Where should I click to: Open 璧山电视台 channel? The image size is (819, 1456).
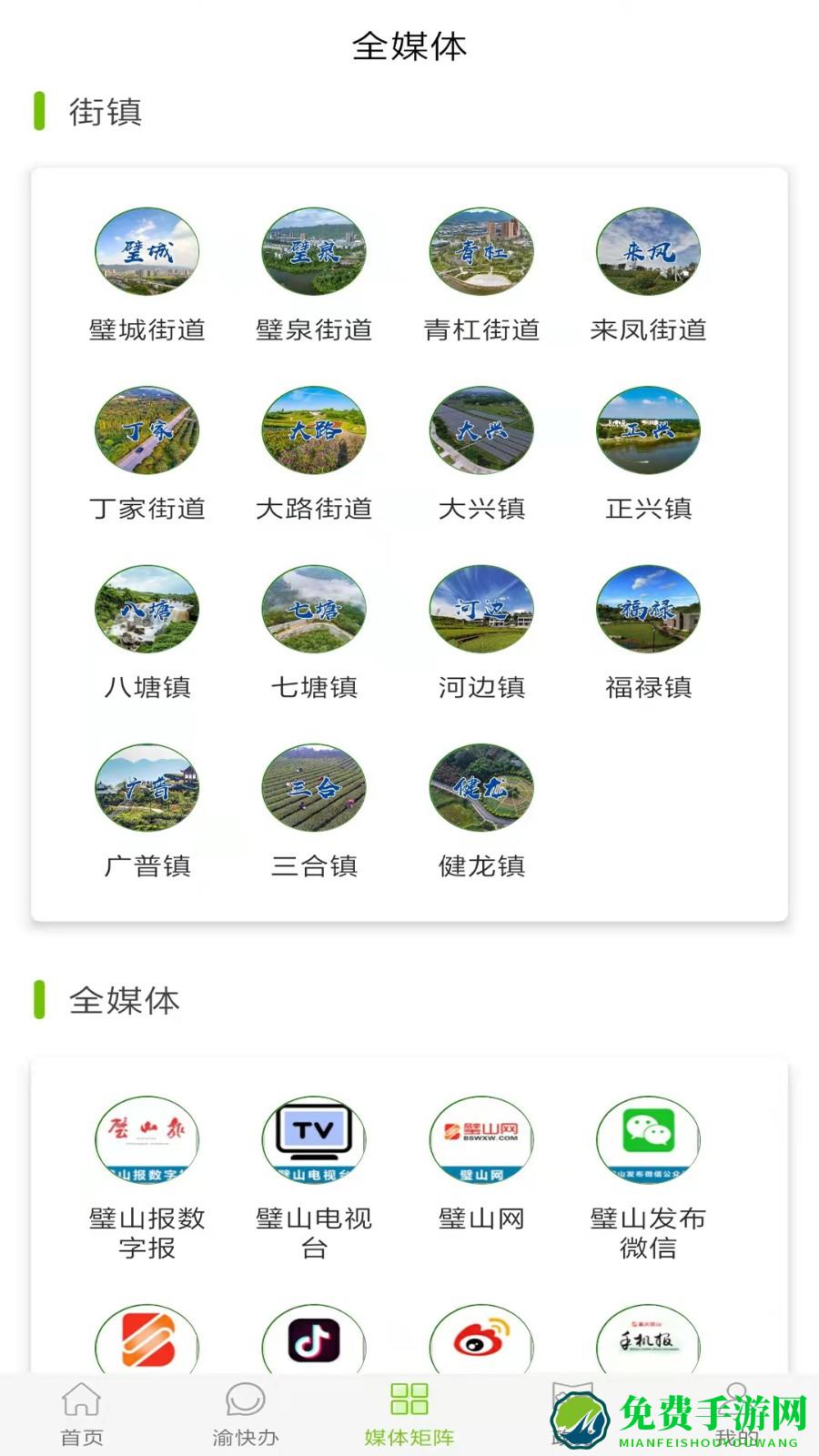(x=314, y=1141)
